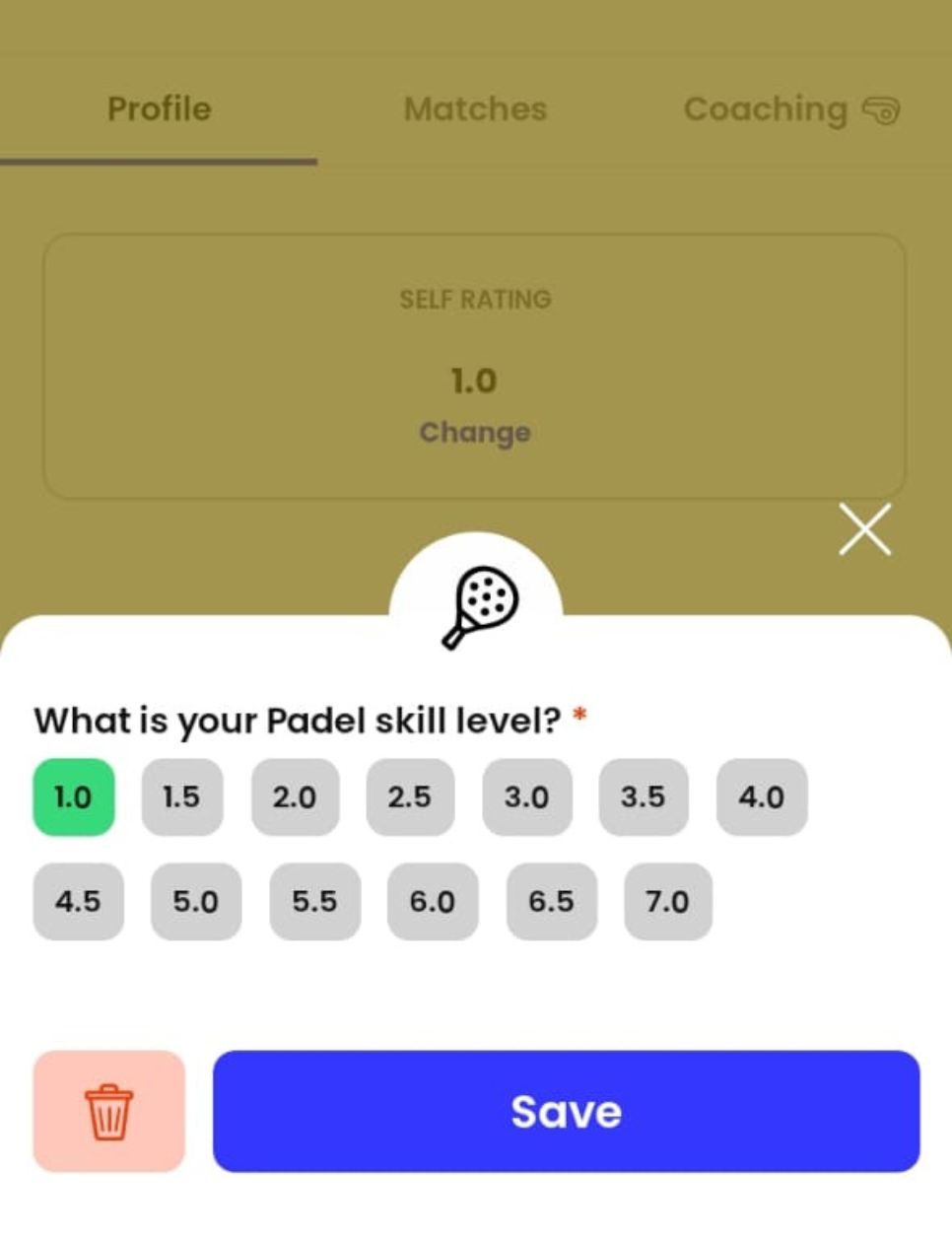The image size is (952, 1242).
Task: Select skill level 1.0
Action: (x=74, y=796)
